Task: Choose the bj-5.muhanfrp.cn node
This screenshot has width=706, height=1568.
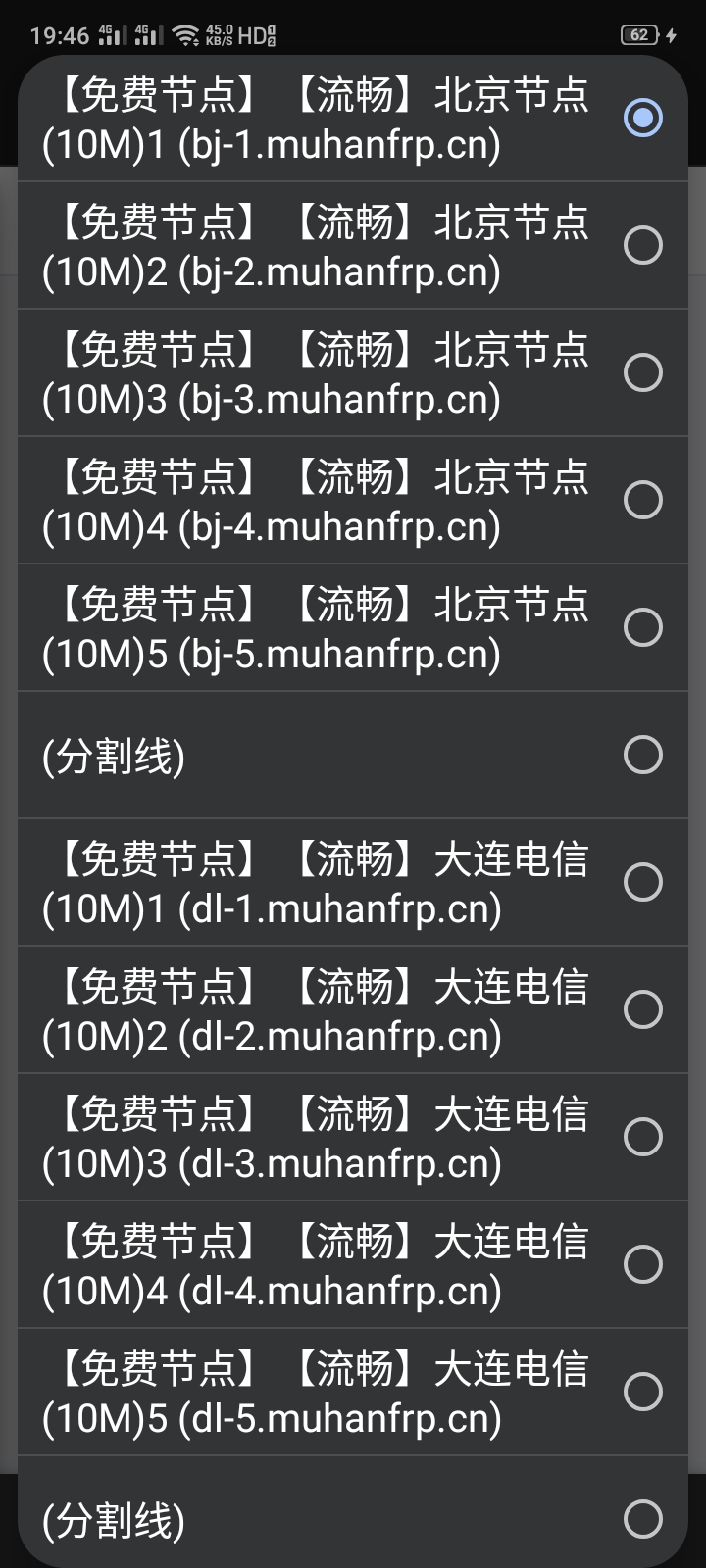Action: (x=353, y=627)
